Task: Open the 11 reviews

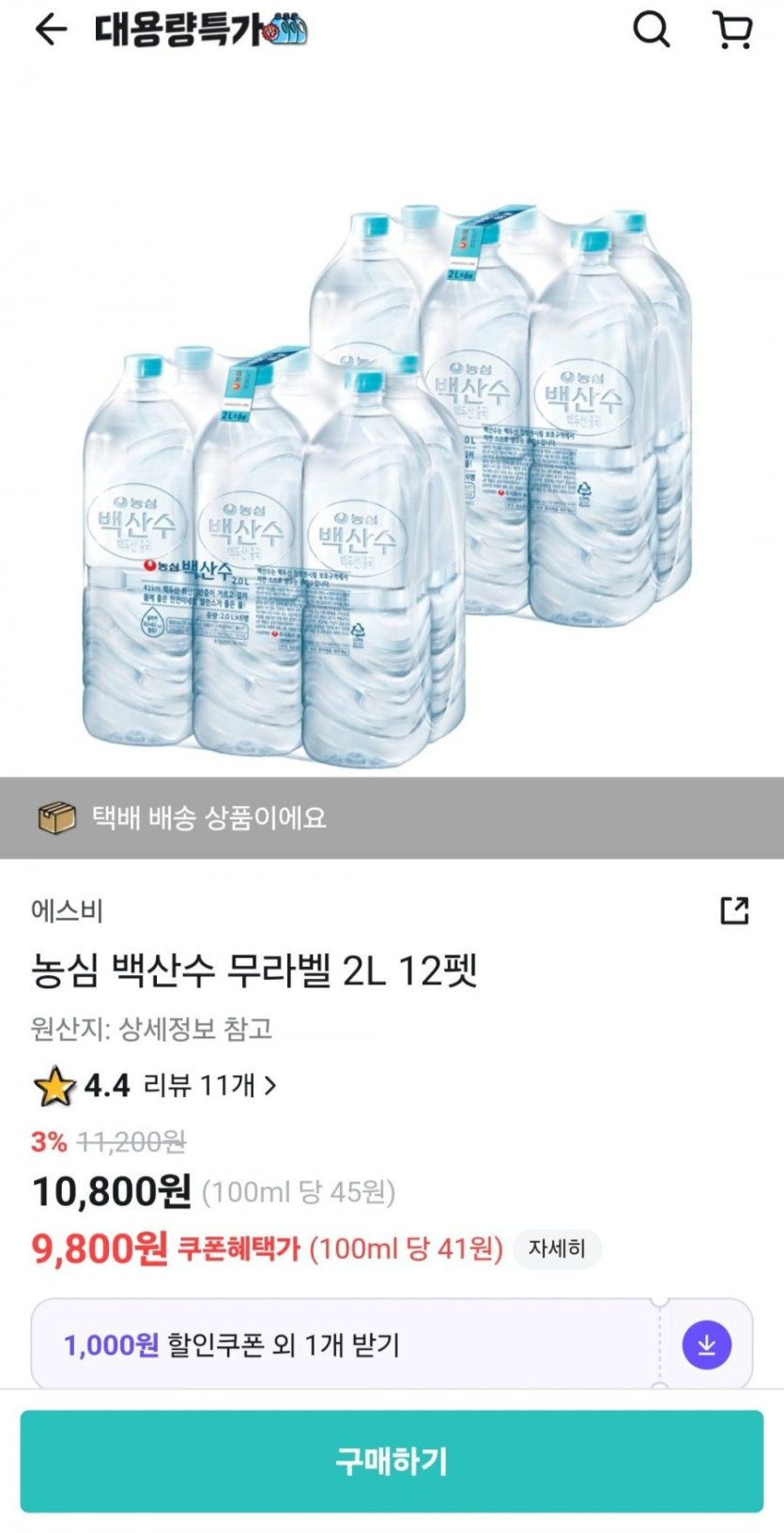Action: tap(209, 1086)
